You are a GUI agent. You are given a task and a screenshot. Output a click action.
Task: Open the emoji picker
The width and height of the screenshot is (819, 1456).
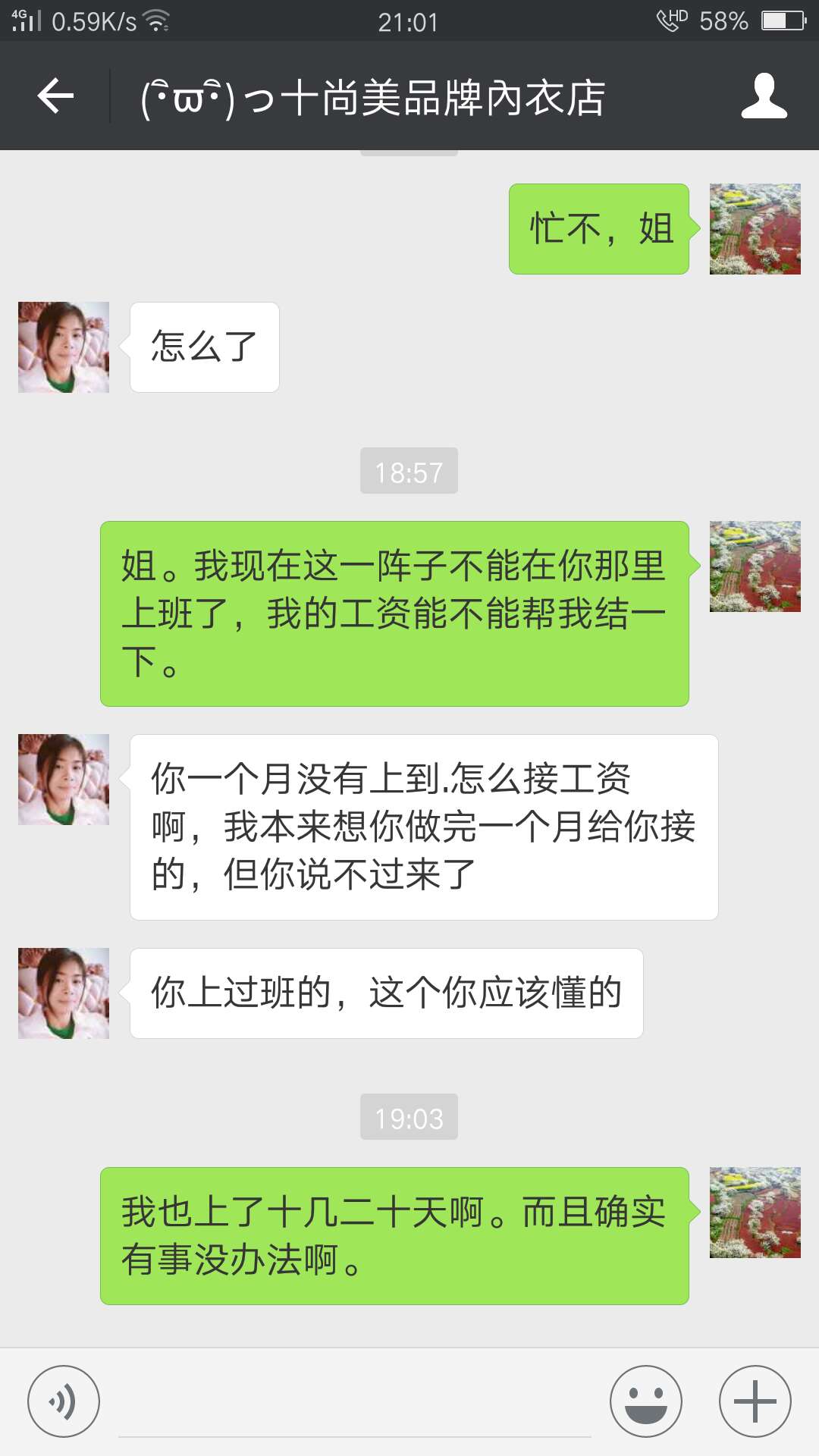click(646, 1401)
